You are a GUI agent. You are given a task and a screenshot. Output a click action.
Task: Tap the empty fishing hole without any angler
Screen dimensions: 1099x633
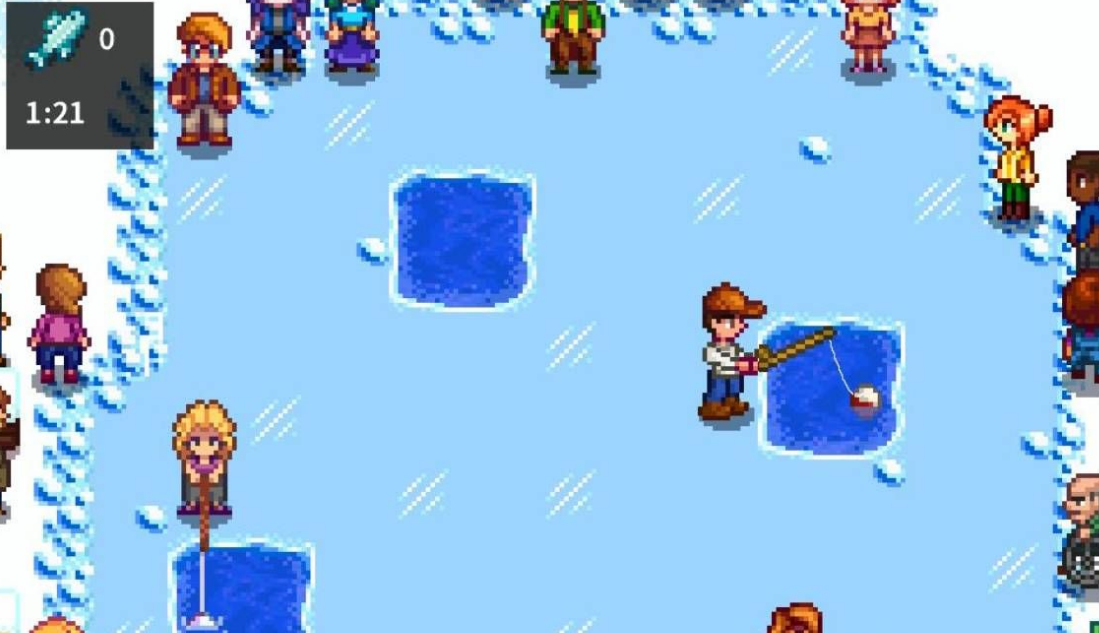pos(462,240)
